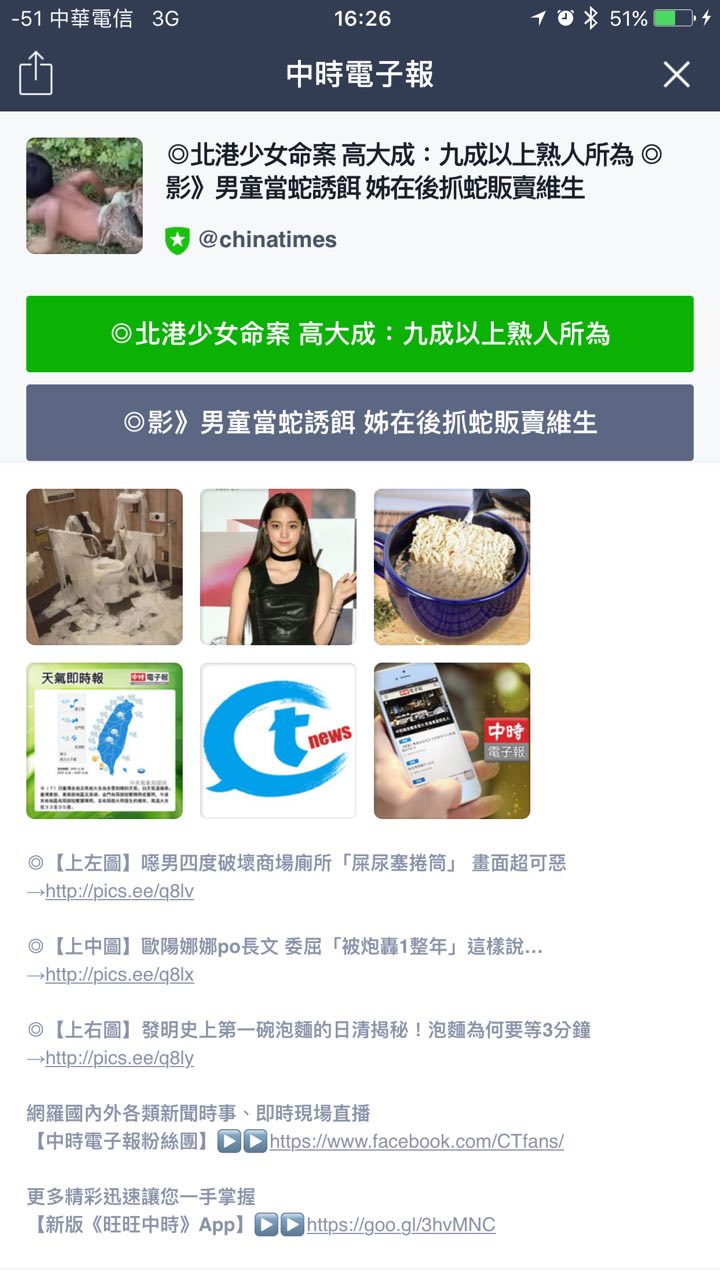The width and height of the screenshot is (720, 1280).
Task: Open the article thumbnail beside @chinatimes
Action: 85,196
